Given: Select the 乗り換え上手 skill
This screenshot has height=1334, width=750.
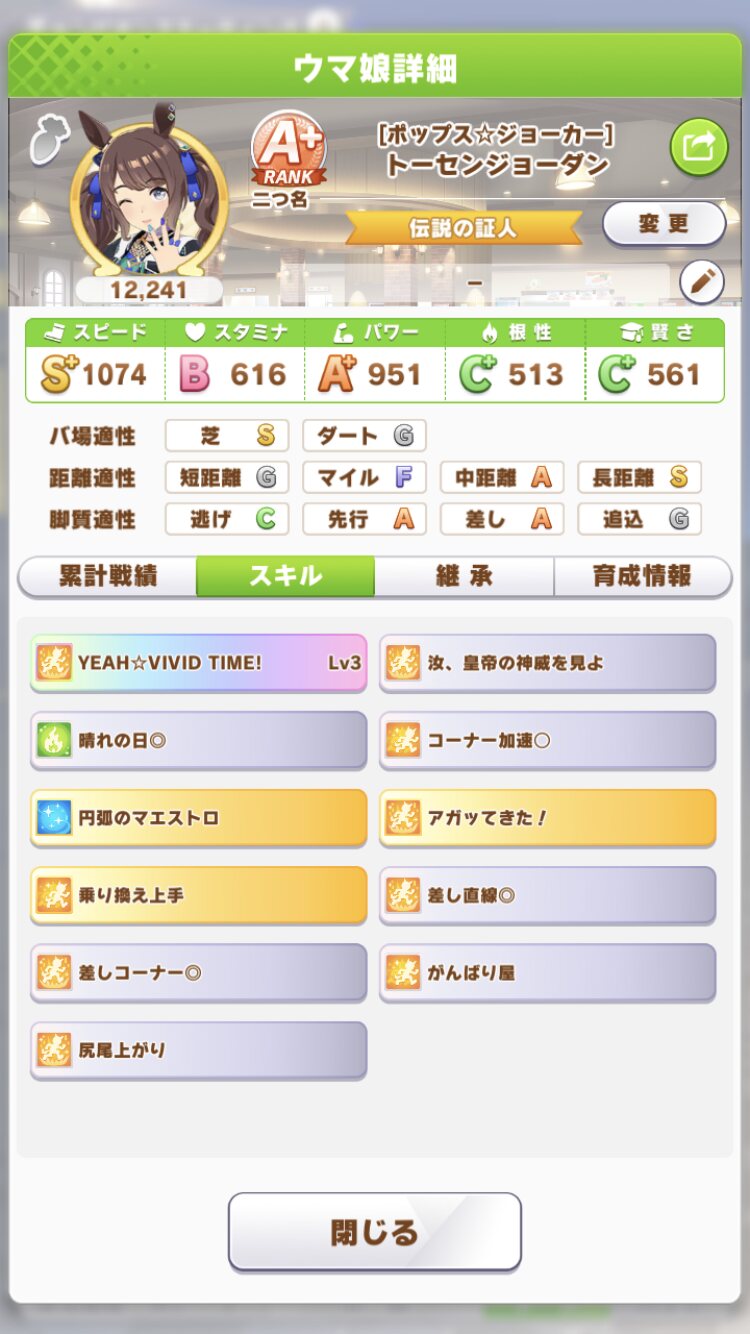Looking at the screenshot, I should point(198,895).
